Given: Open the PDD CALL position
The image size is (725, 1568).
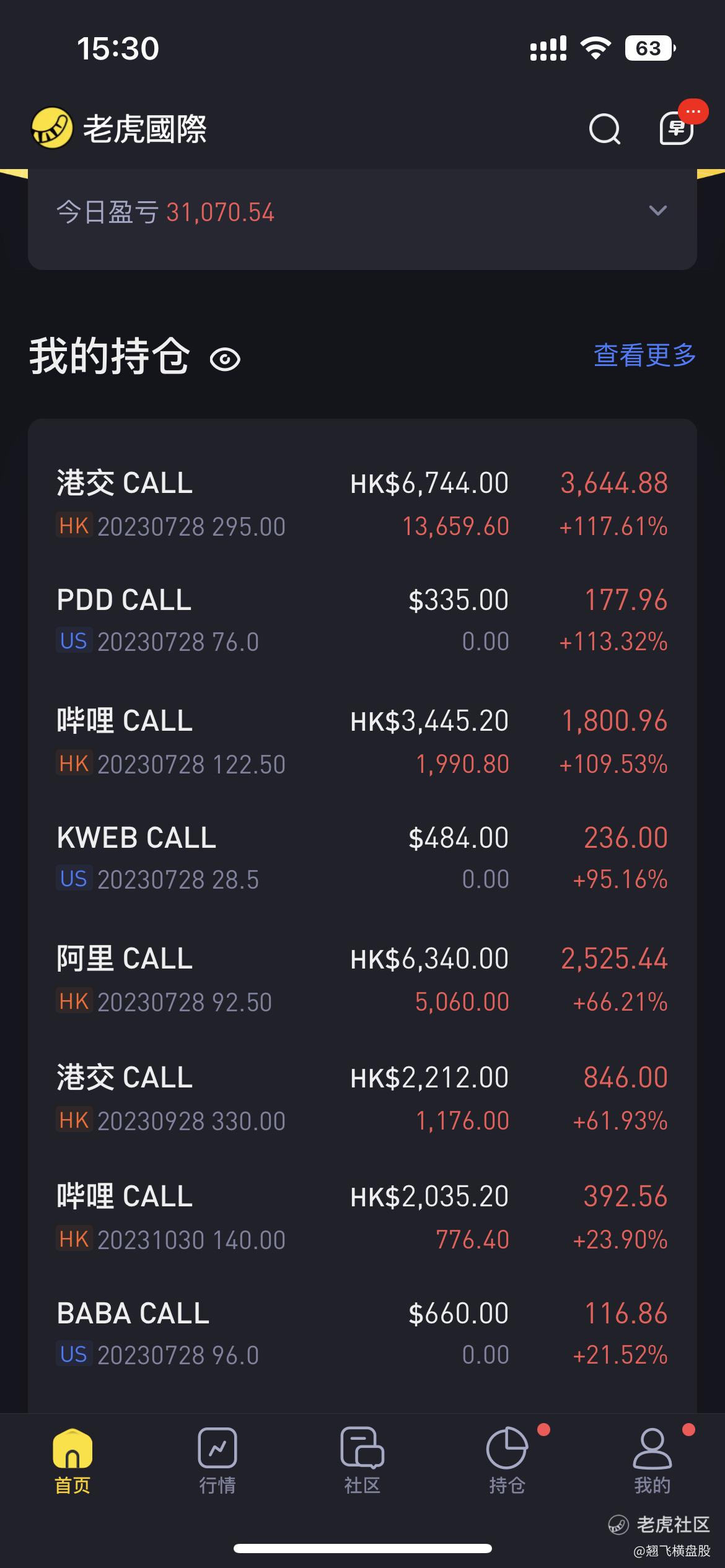Looking at the screenshot, I should coord(362,621).
